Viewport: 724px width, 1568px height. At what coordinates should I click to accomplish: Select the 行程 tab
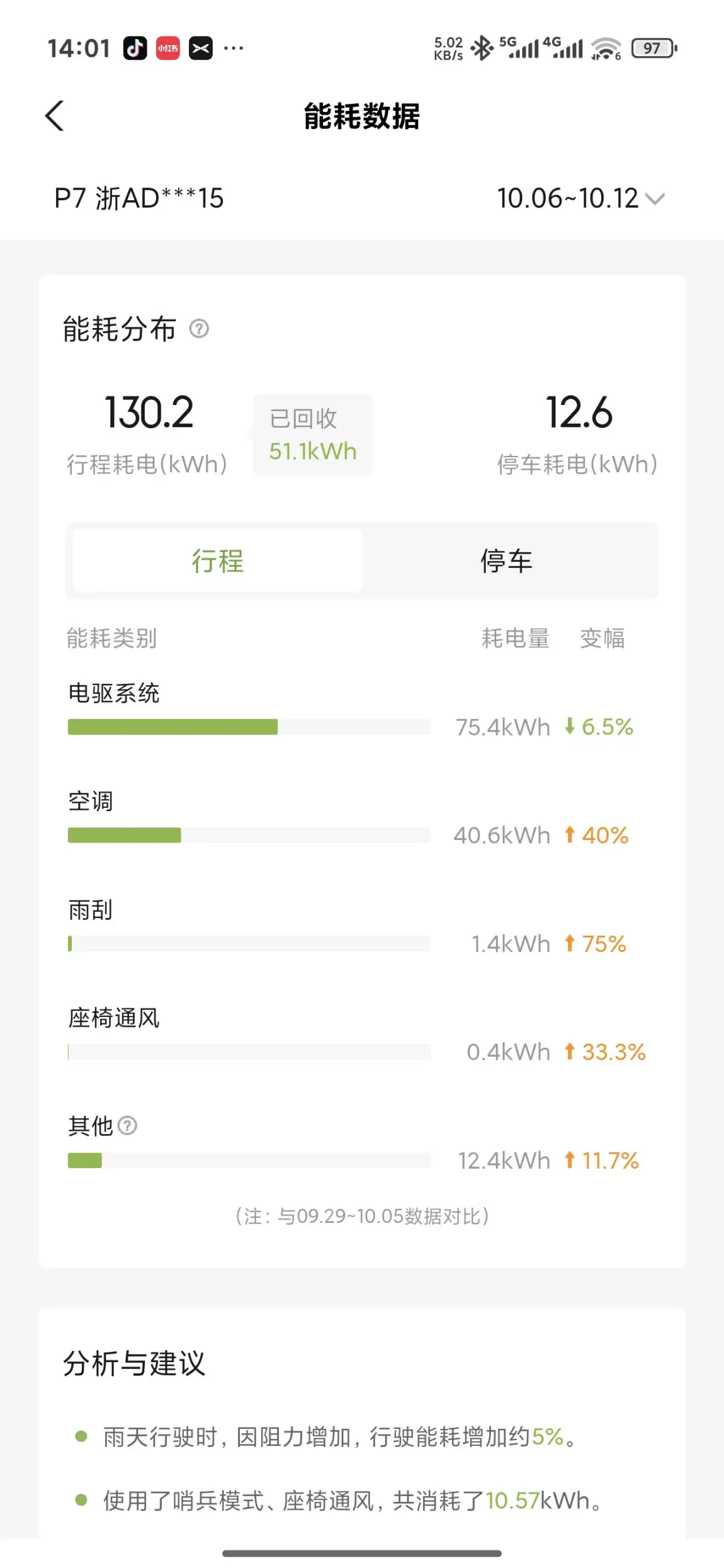pyautogui.click(x=218, y=561)
